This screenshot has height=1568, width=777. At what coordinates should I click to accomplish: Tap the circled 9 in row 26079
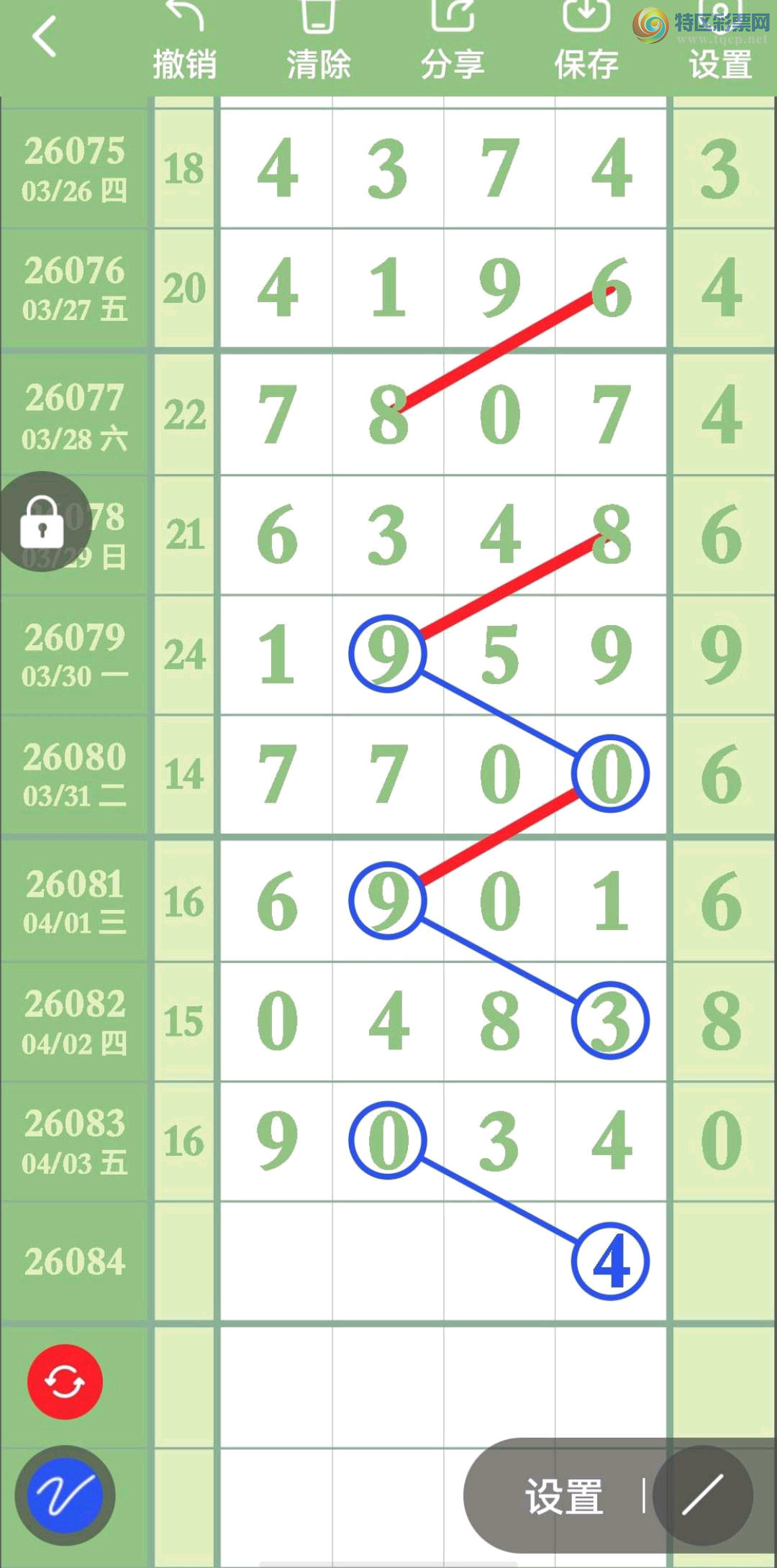click(388, 655)
